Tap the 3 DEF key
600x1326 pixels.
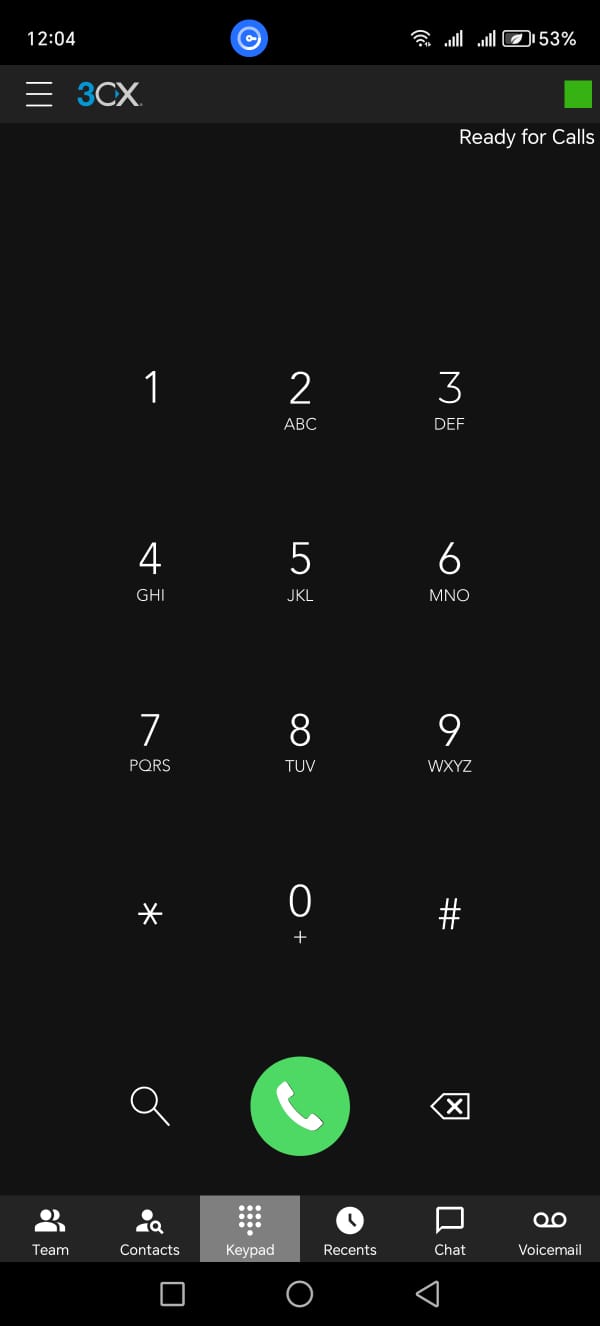[x=449, y=400]
